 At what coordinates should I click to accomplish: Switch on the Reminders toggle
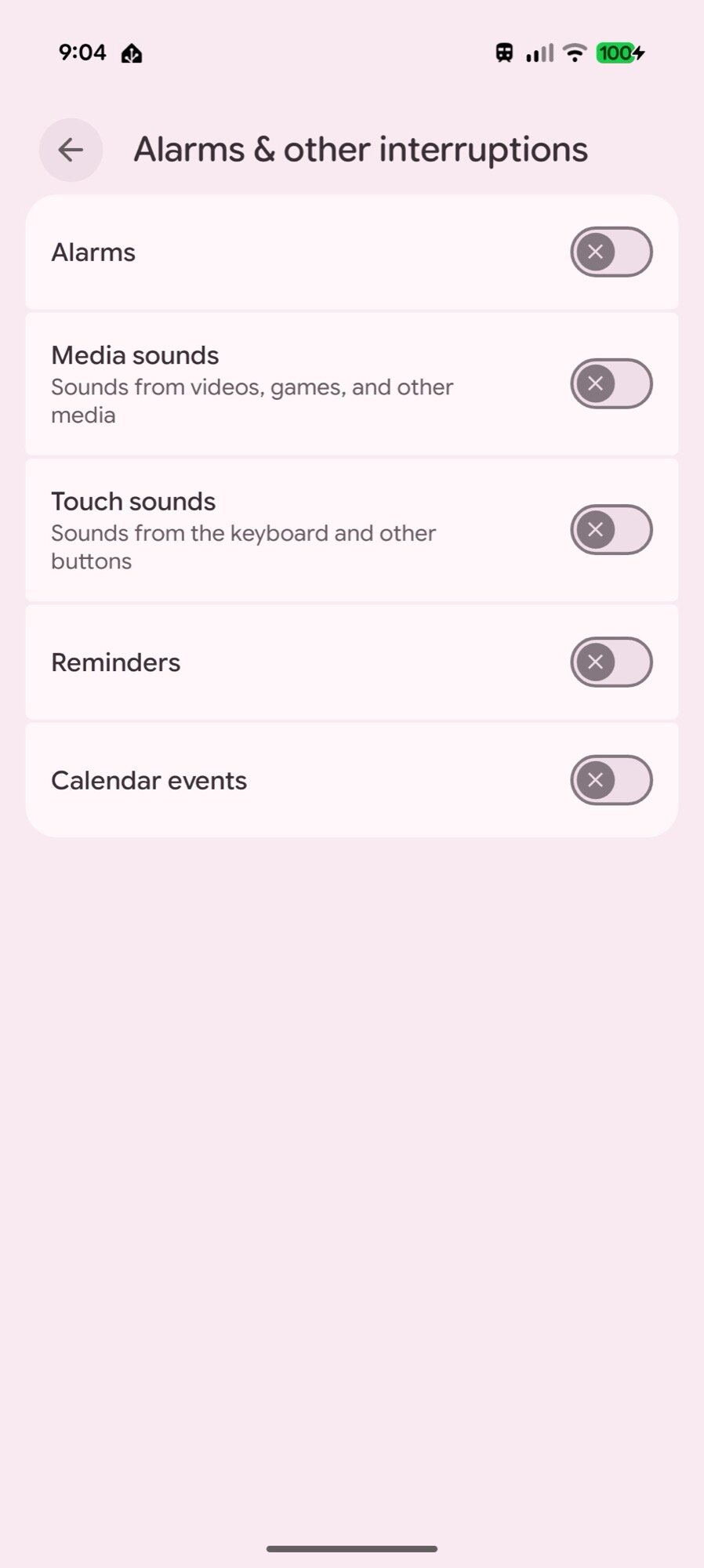pos(611,662)
